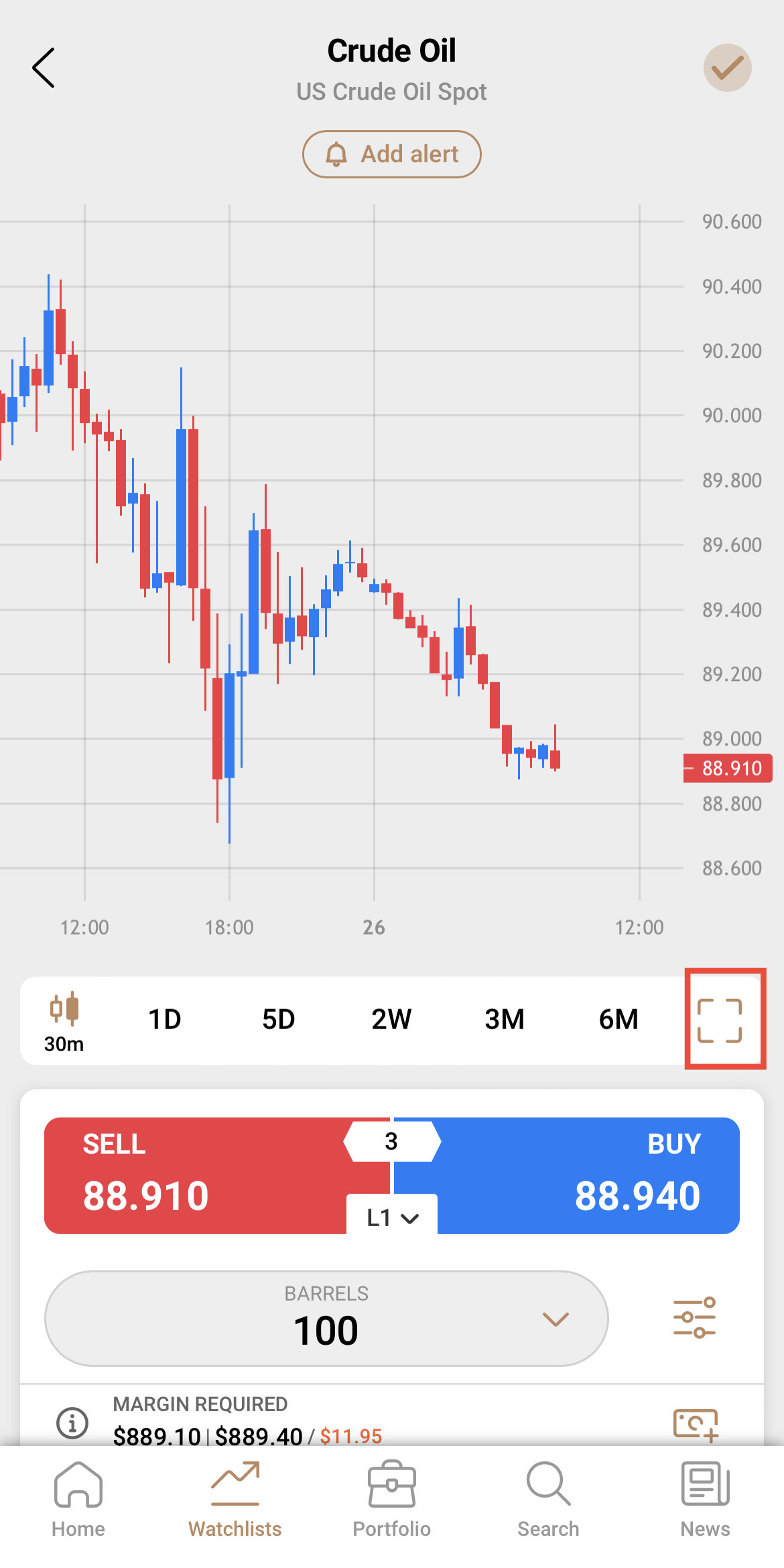Go back using the top arrow
784x1568 pixels.
[x=44, y=68]
